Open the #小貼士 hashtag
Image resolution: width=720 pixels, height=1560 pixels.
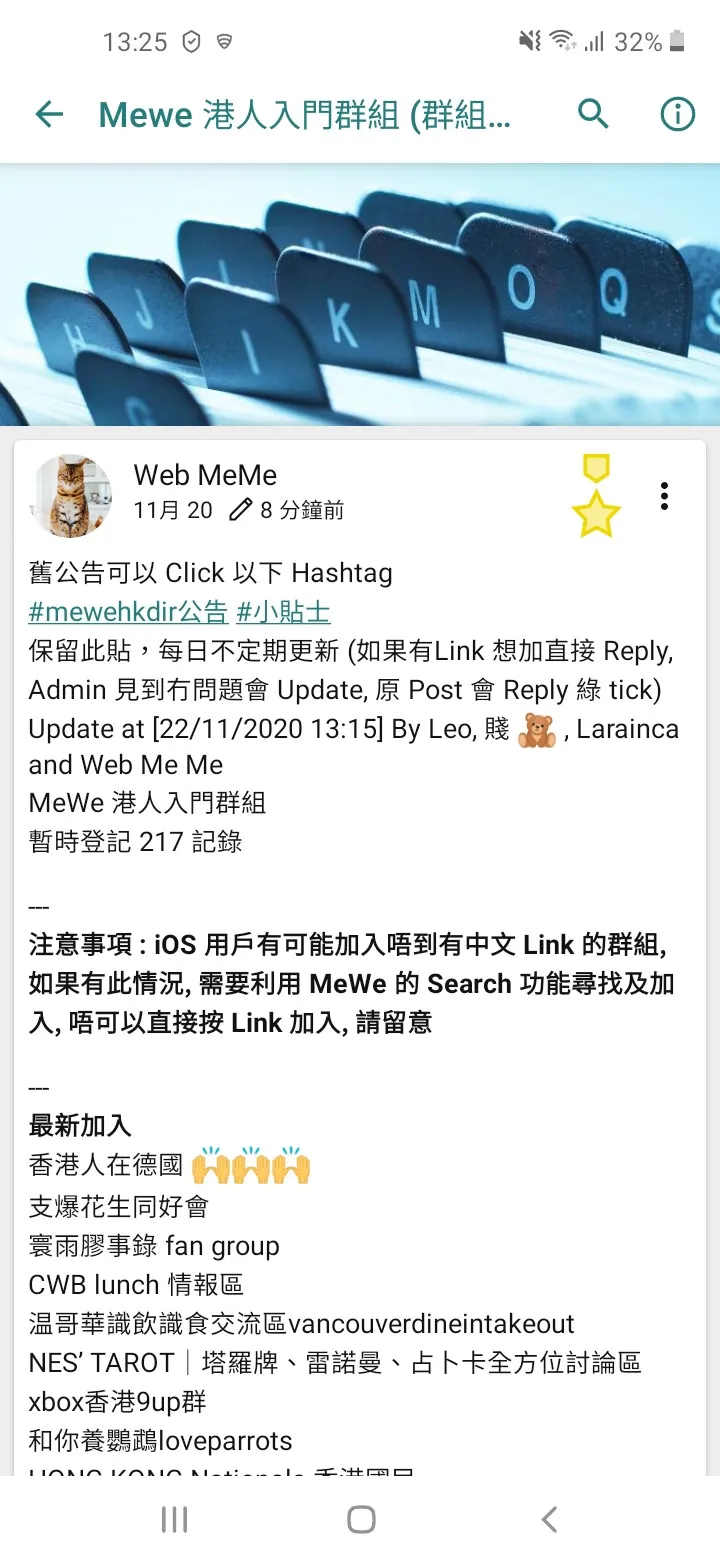click(283, 612)
